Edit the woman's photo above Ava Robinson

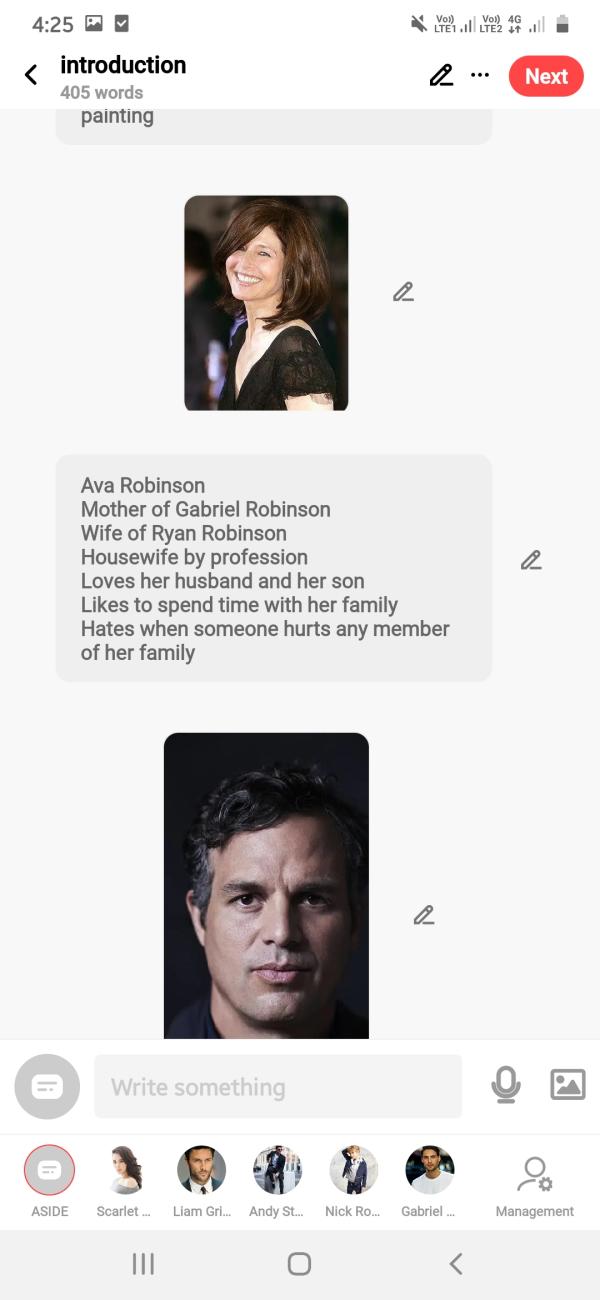[x=403, y=292]
